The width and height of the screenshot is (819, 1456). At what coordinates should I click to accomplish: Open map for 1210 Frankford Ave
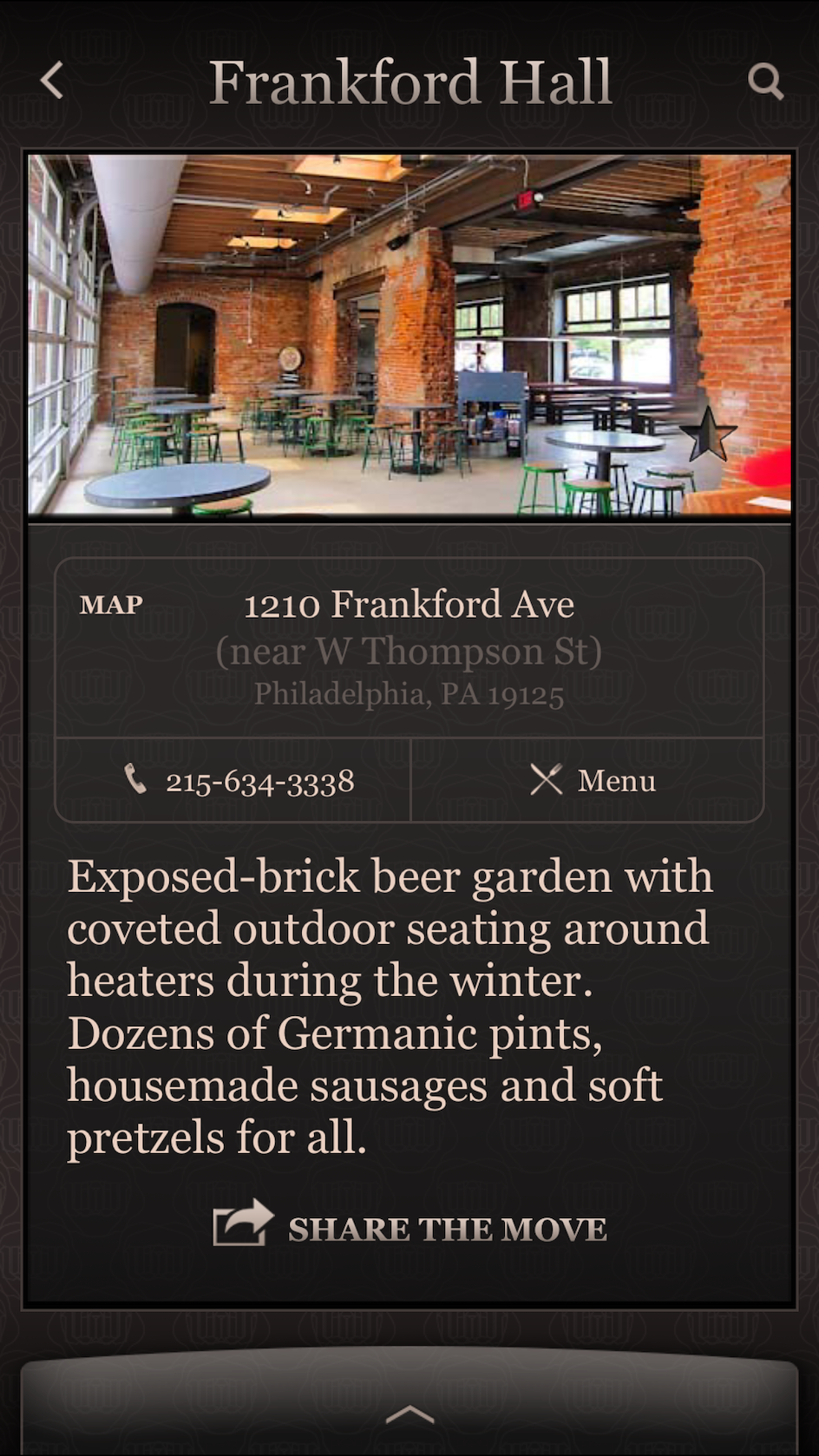pos(409,648)
